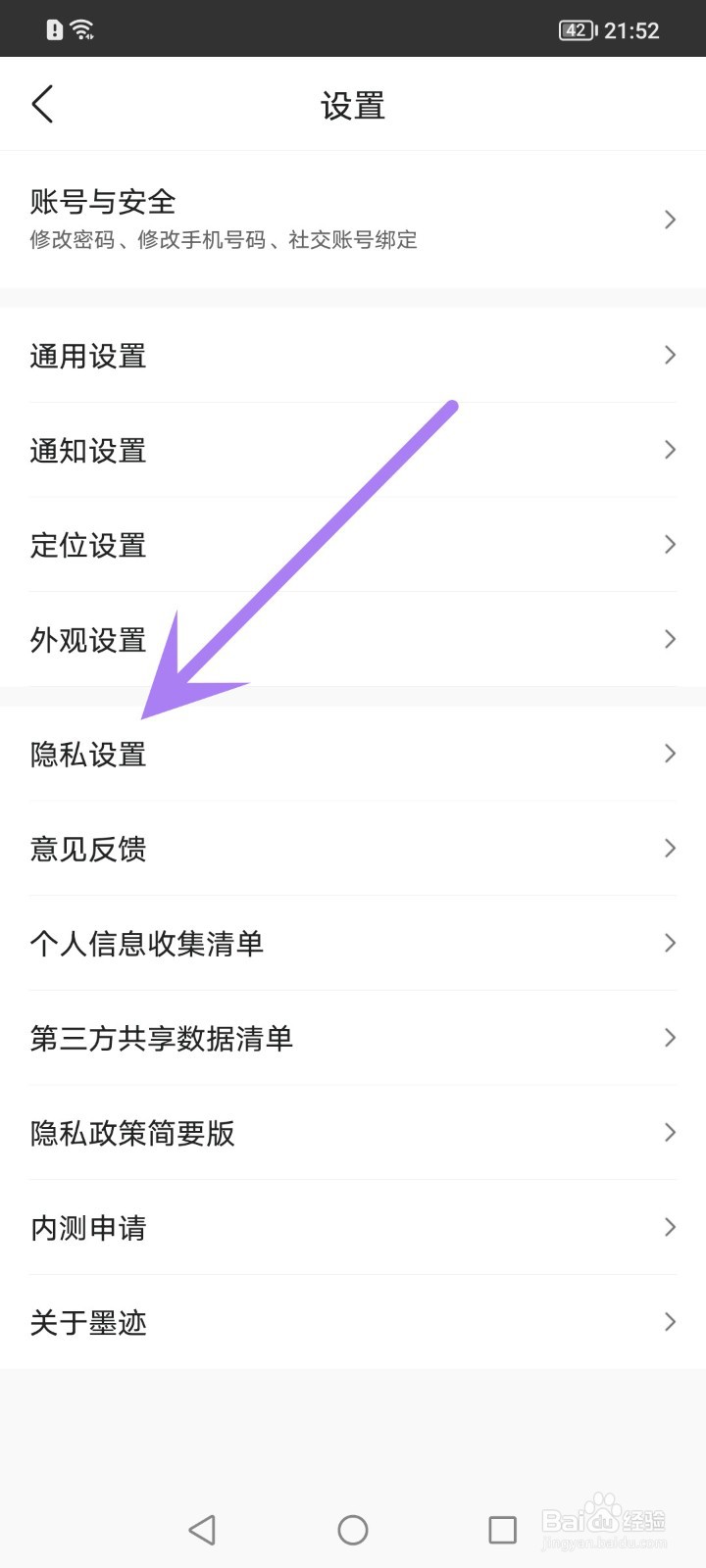Tap the chevron next to 通用设置
This screenshot has width=706, height=1568.
[x=670, y=355]
